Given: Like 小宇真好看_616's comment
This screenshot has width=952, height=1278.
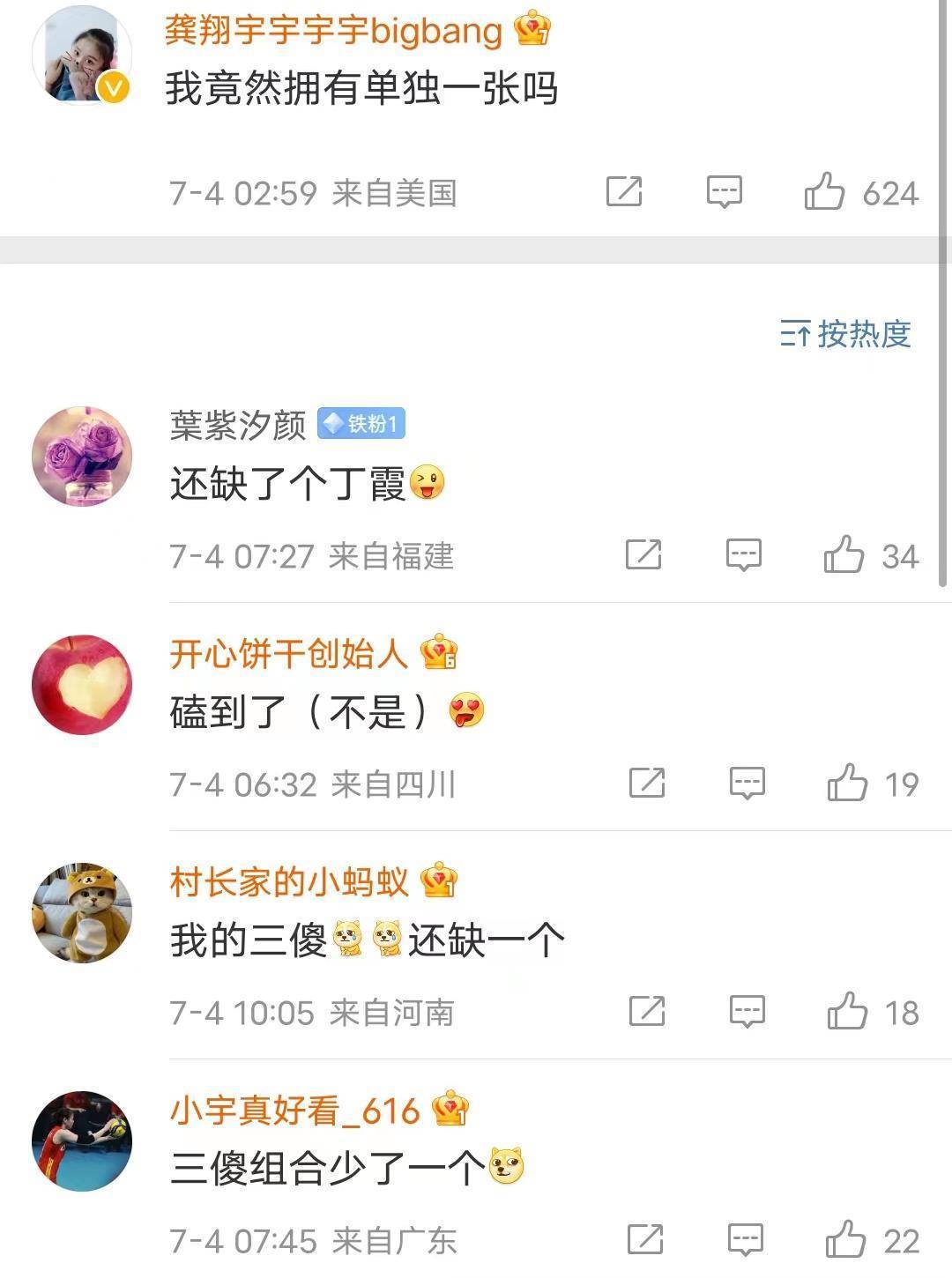Looking at the screenshot, I should click(x=845, y=1239).
